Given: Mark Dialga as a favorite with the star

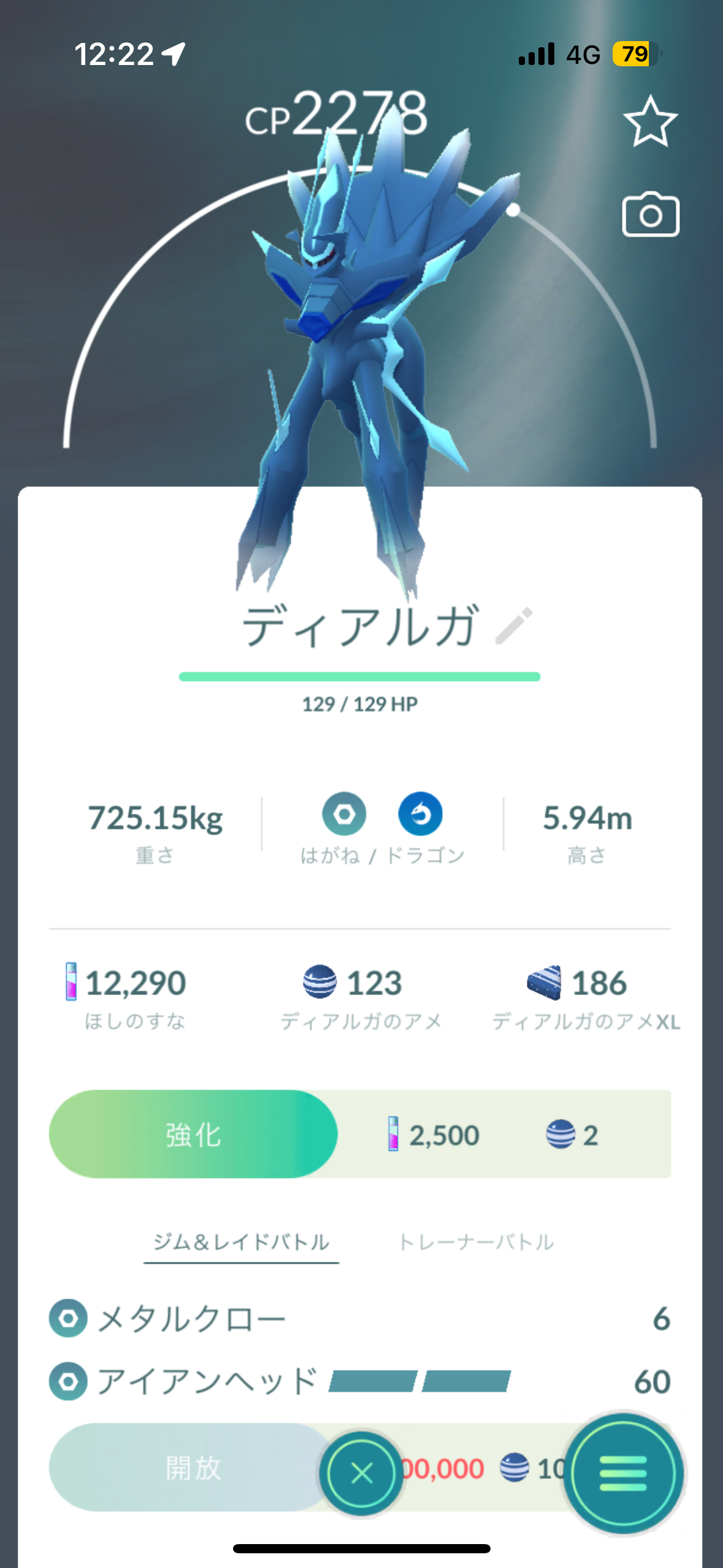Looking at the screenshot, I should [650, 121].
